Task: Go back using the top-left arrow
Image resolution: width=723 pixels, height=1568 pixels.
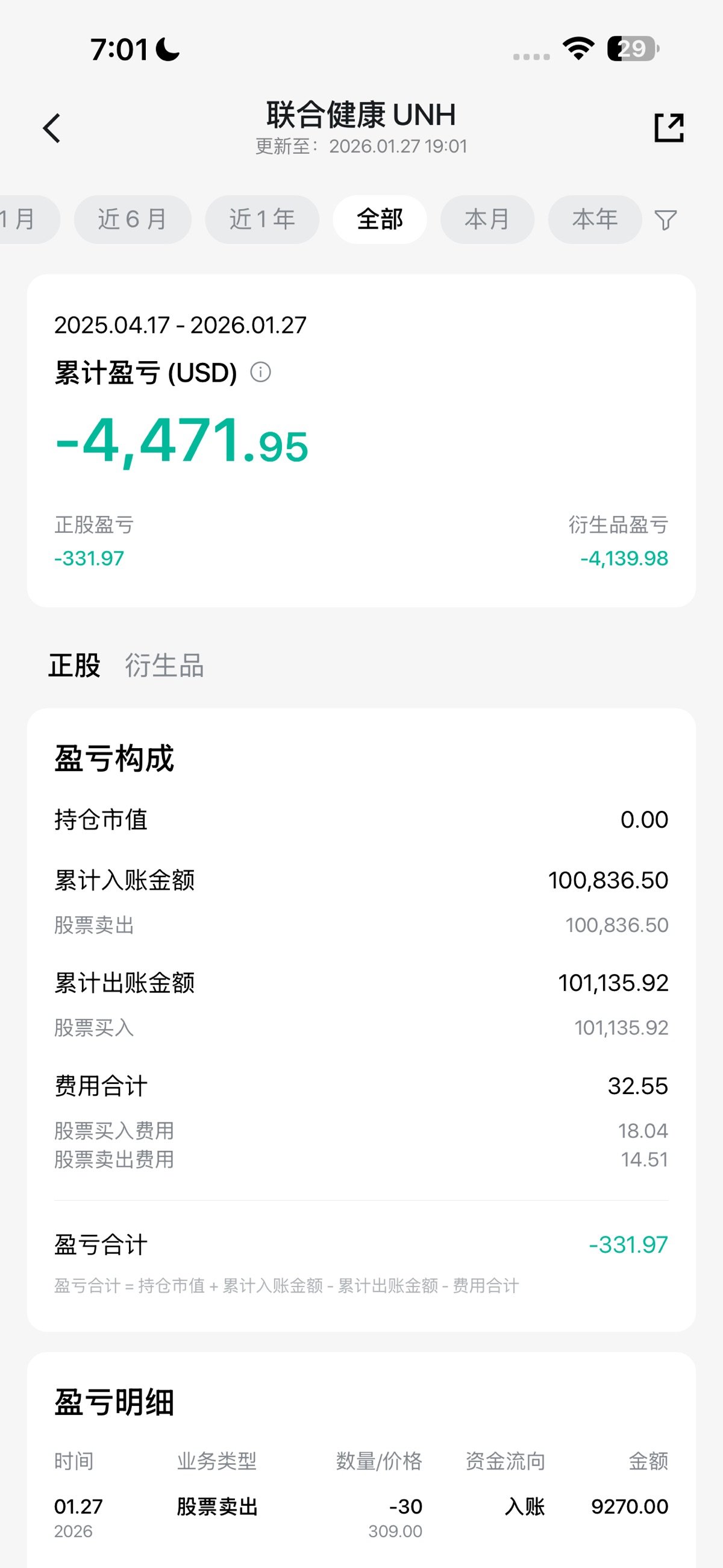Action: pyautogui.click(x=52, y=128)
